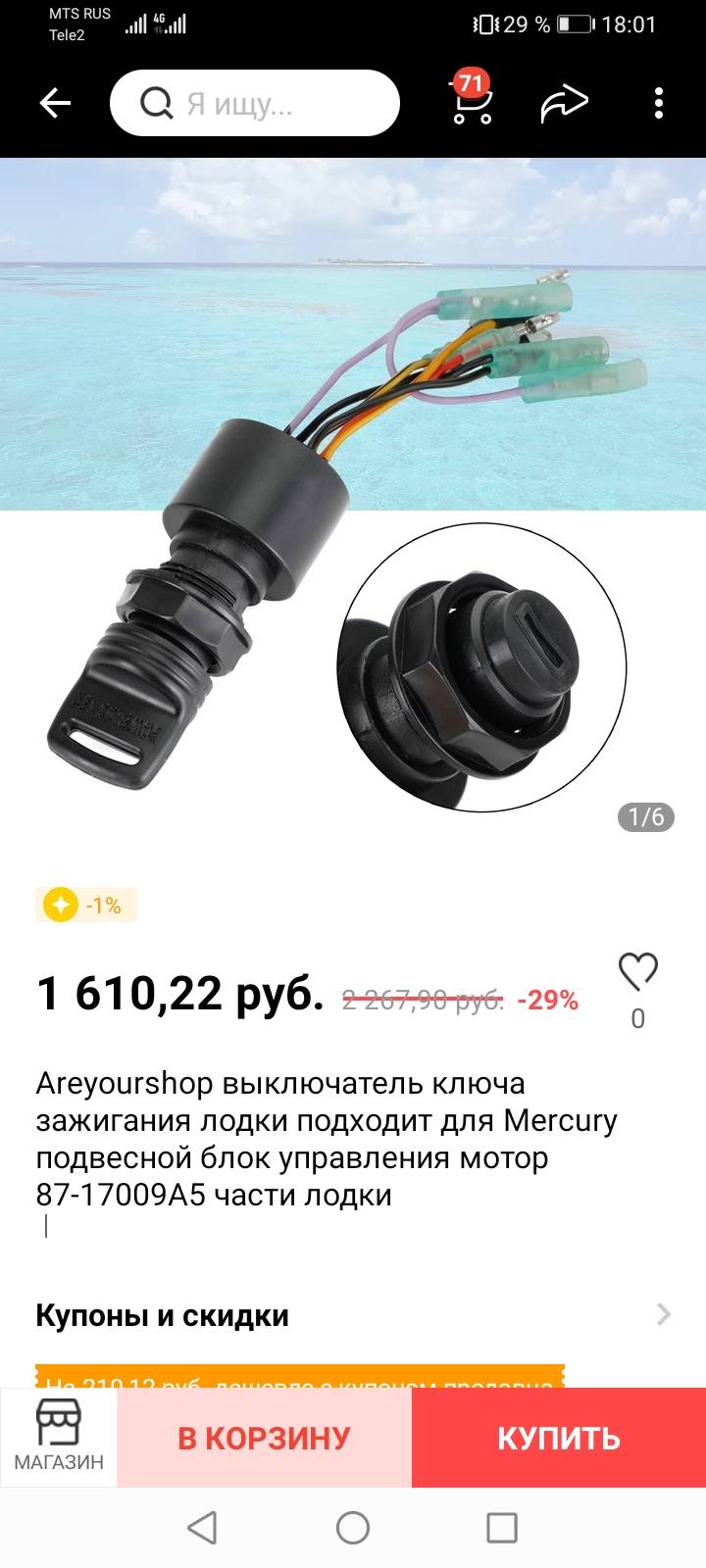This screenshot has height=1568, width=706.
Task: Open the 'Я ищу...' search field
Action: pyautogui.click(x=255, y=103)
